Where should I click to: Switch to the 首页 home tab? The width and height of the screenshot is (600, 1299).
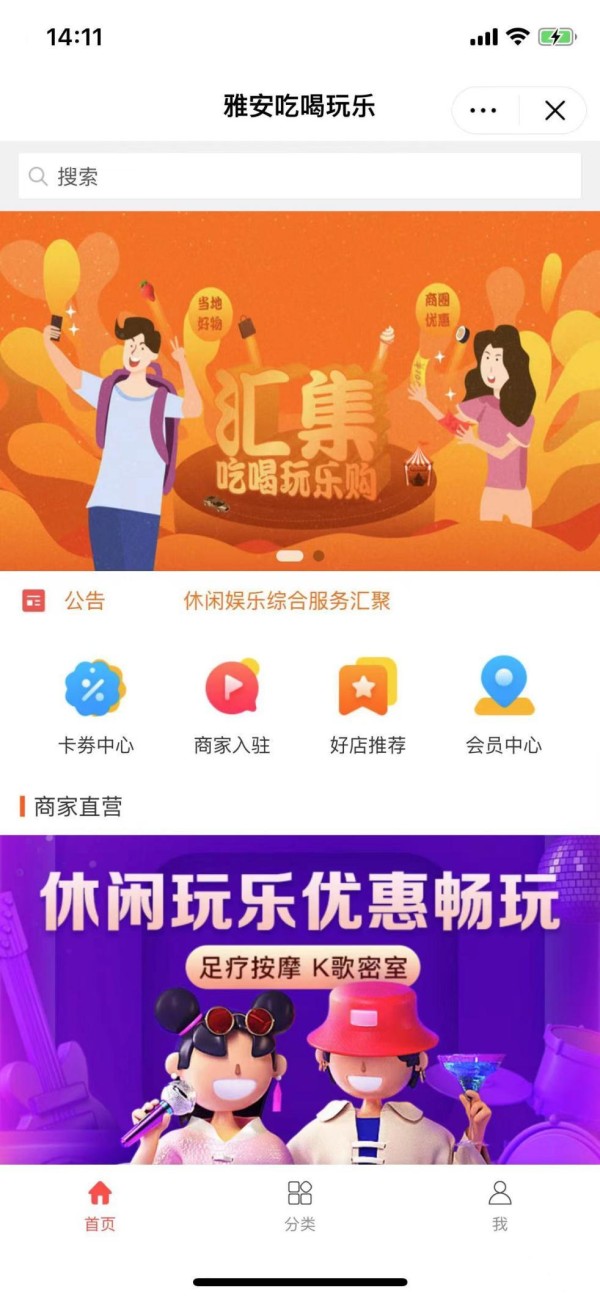point(100,1205)
